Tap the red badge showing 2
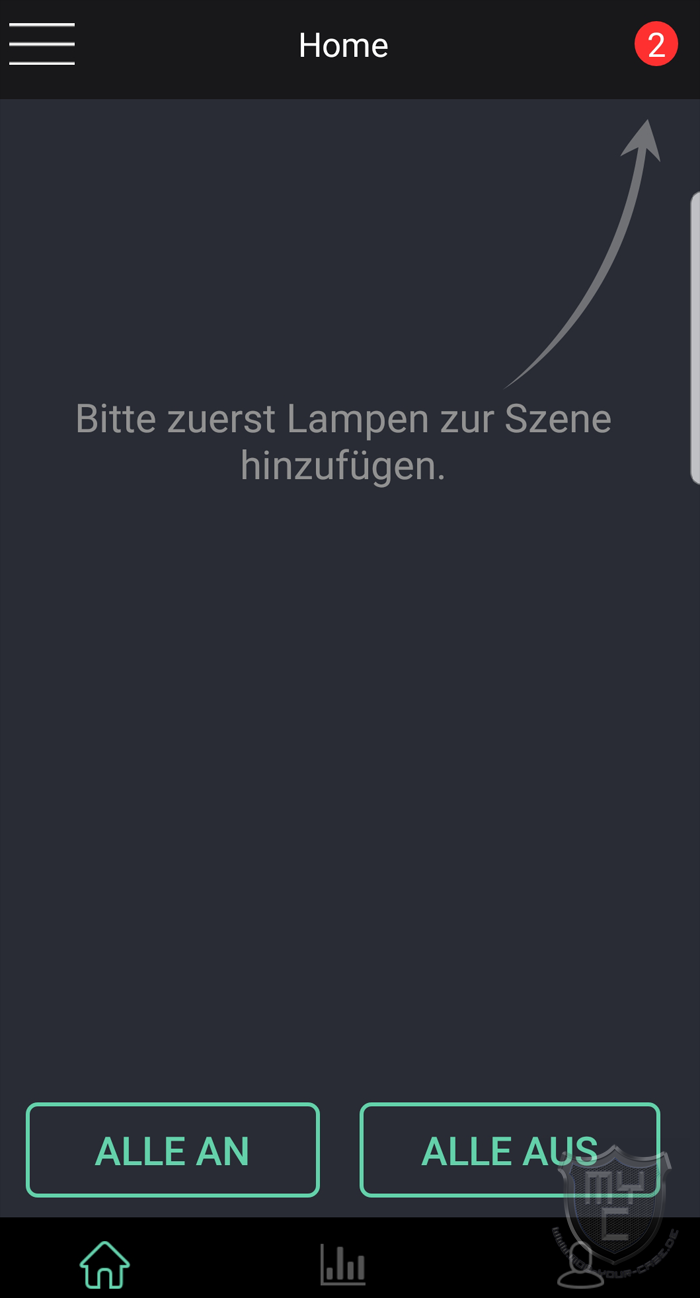This screenshot has width=700, height=1298. (656, 45)
